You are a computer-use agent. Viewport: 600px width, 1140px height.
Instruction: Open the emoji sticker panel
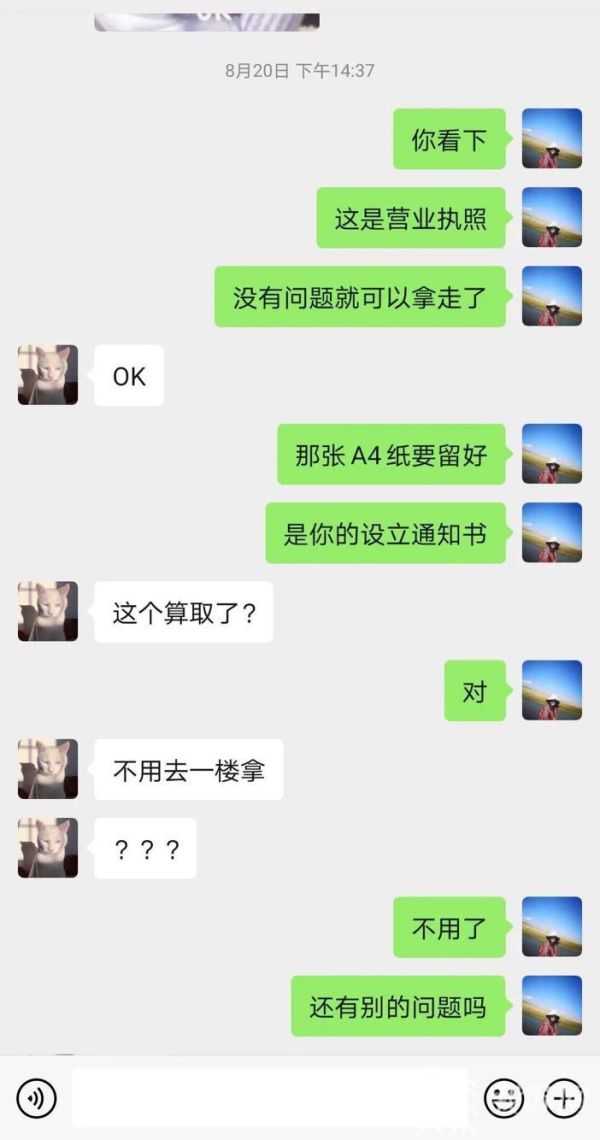point(504,1098)
